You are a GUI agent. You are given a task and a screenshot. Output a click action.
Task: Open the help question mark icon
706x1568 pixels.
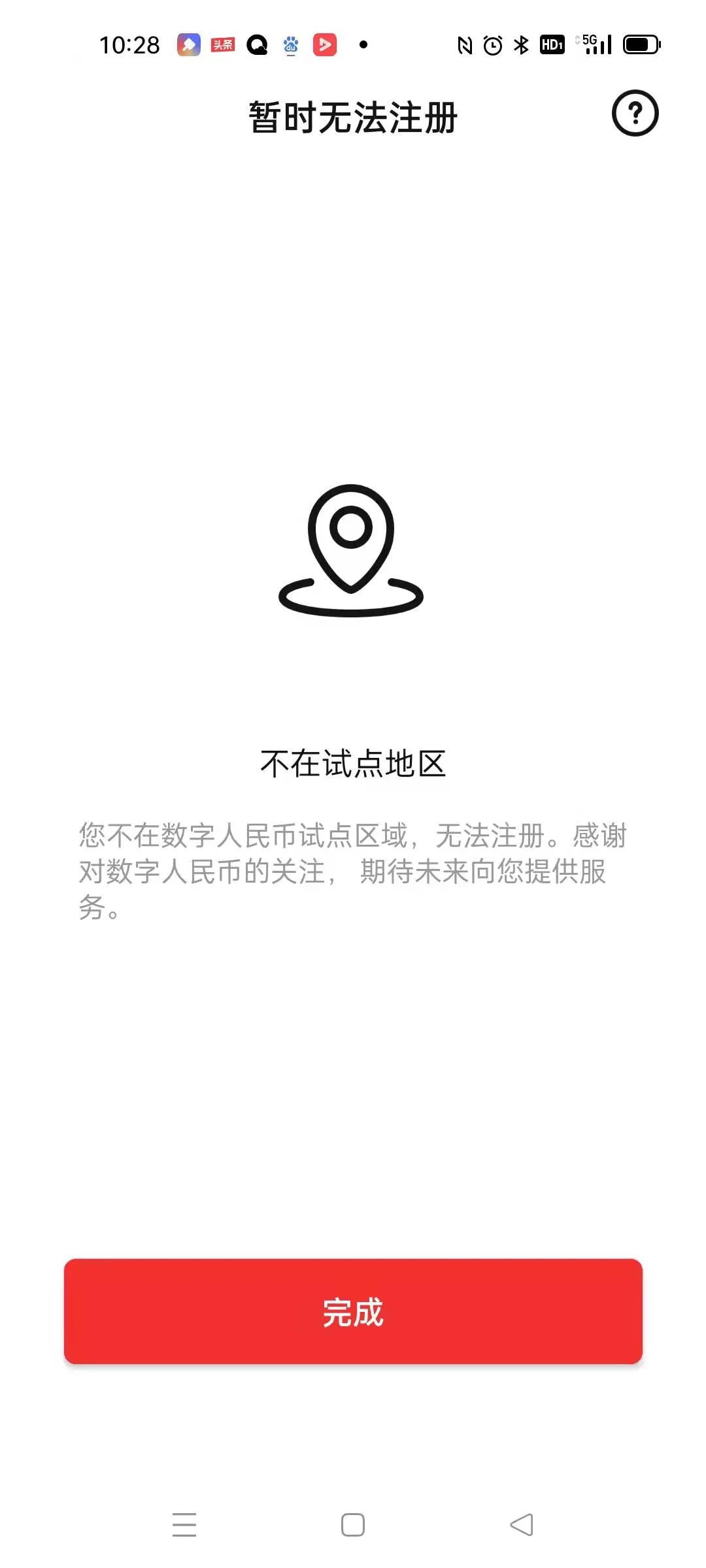pyautogui.click(x=633, y=113)
